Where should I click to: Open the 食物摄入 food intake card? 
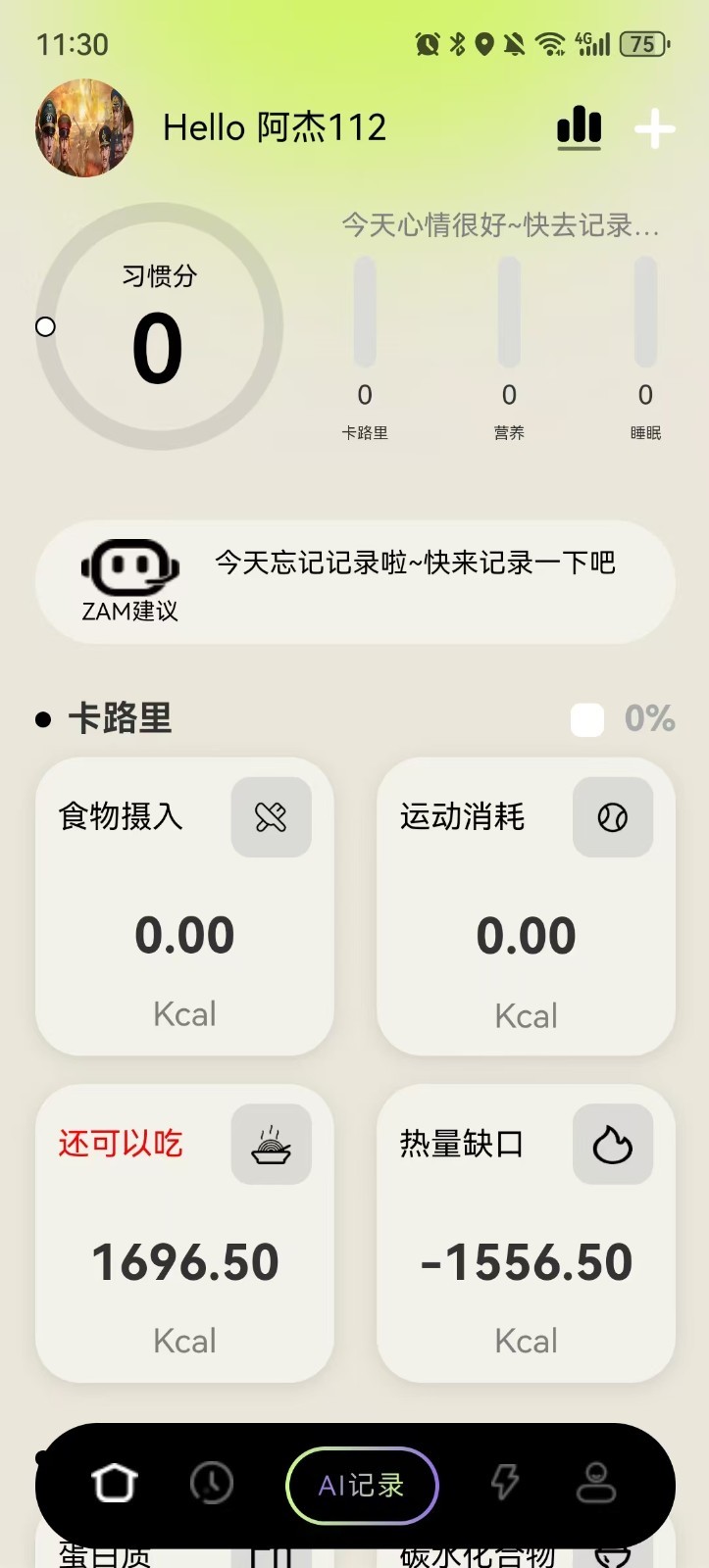tap(184, 906)
